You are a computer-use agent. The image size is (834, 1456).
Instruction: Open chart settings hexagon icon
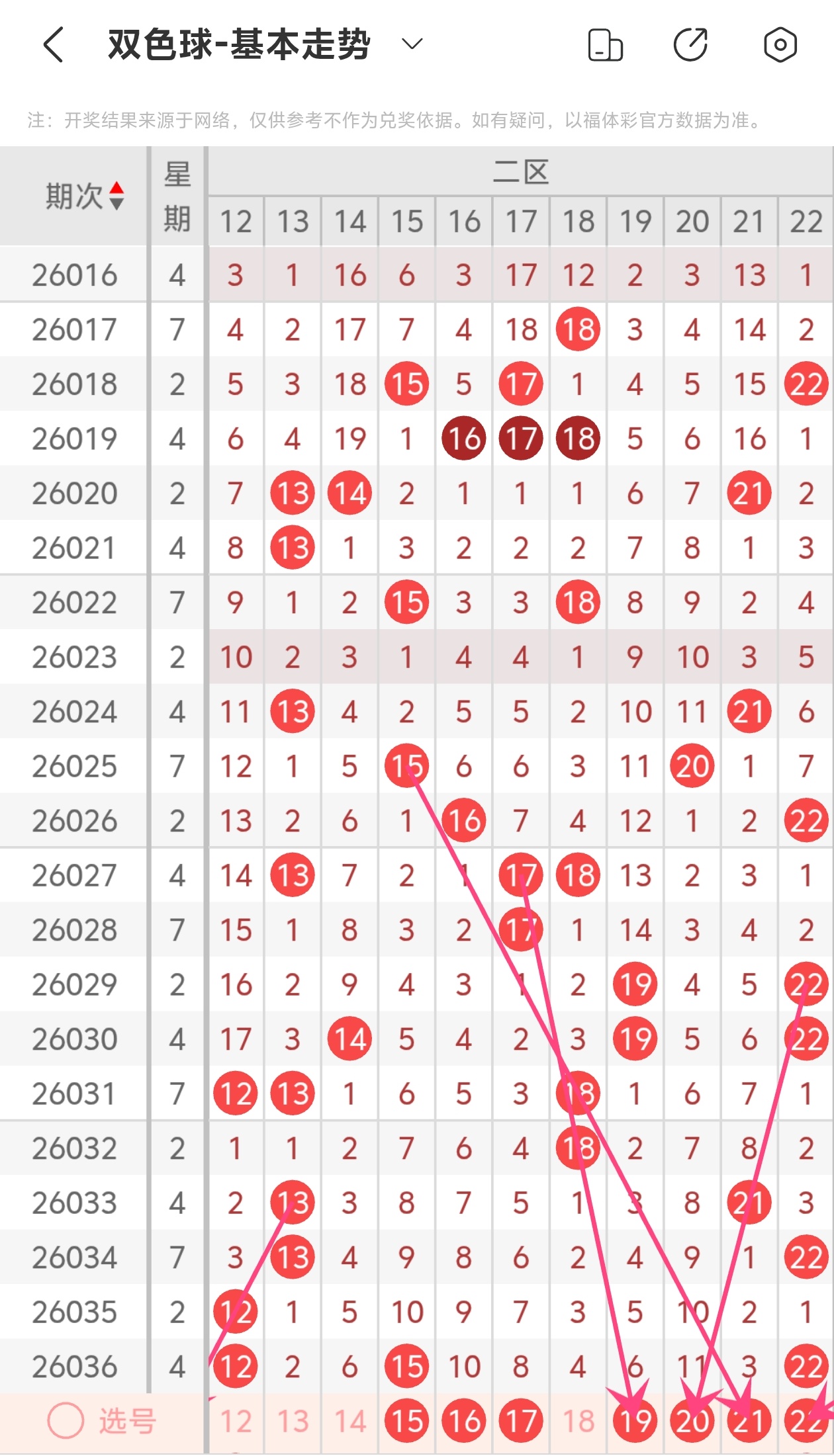(x=780, y=45)
